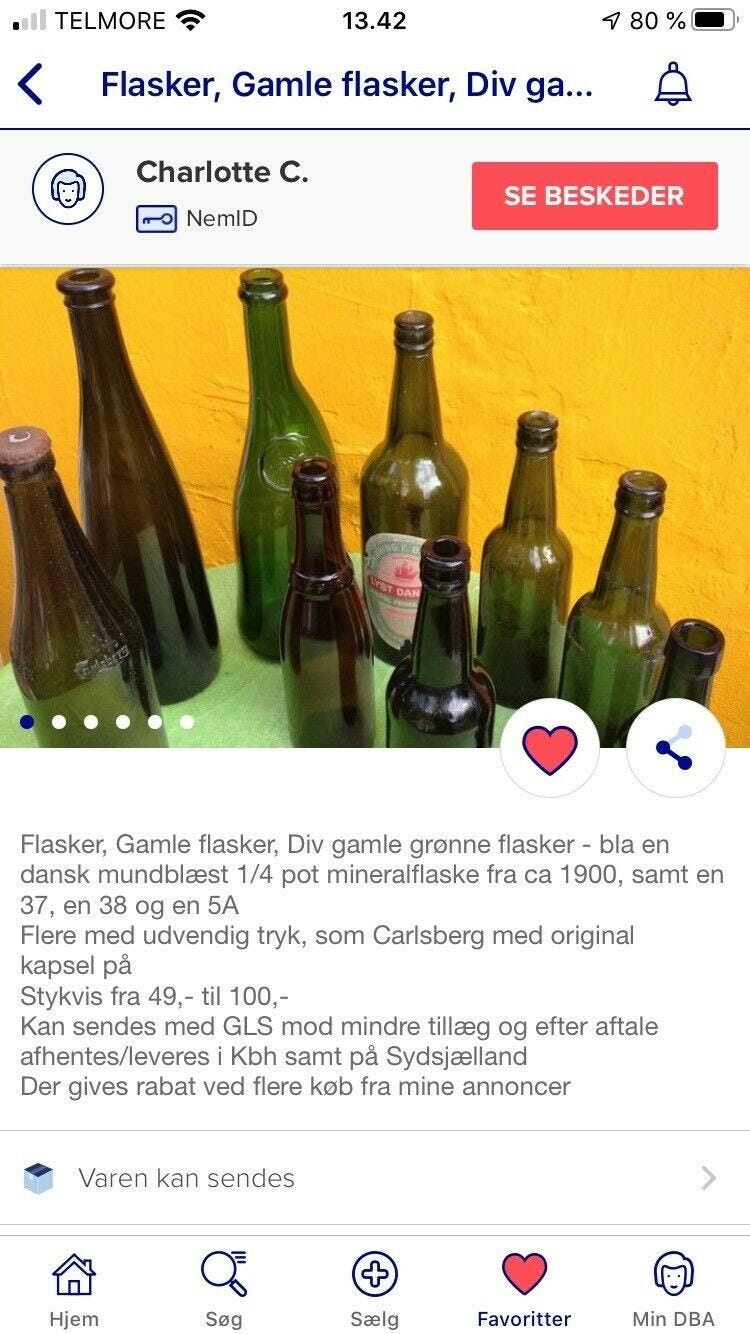This screenshot has width=750, height=1334.
Task: Open the Sælg tab
Action: pos(375,1288)
